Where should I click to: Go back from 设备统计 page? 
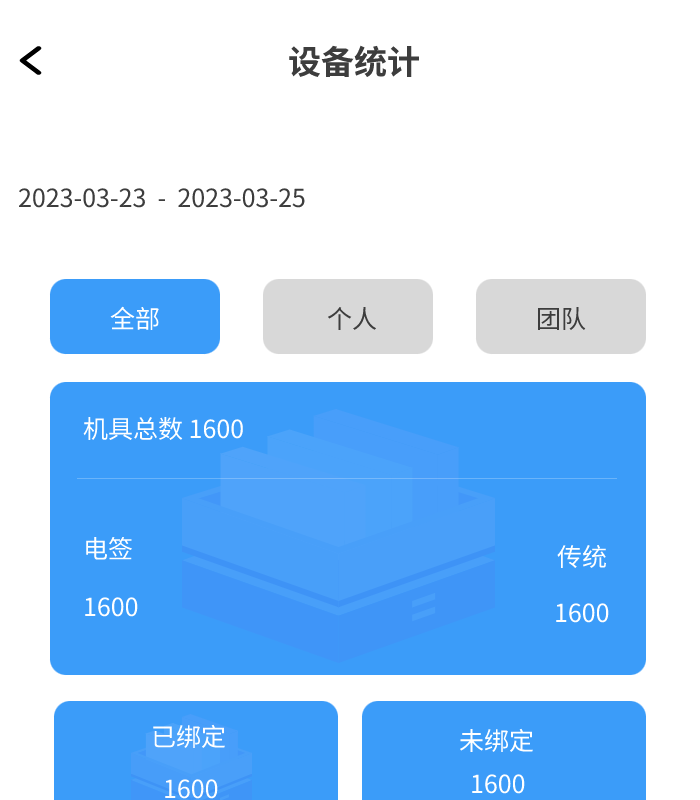[x=31, y=61]
